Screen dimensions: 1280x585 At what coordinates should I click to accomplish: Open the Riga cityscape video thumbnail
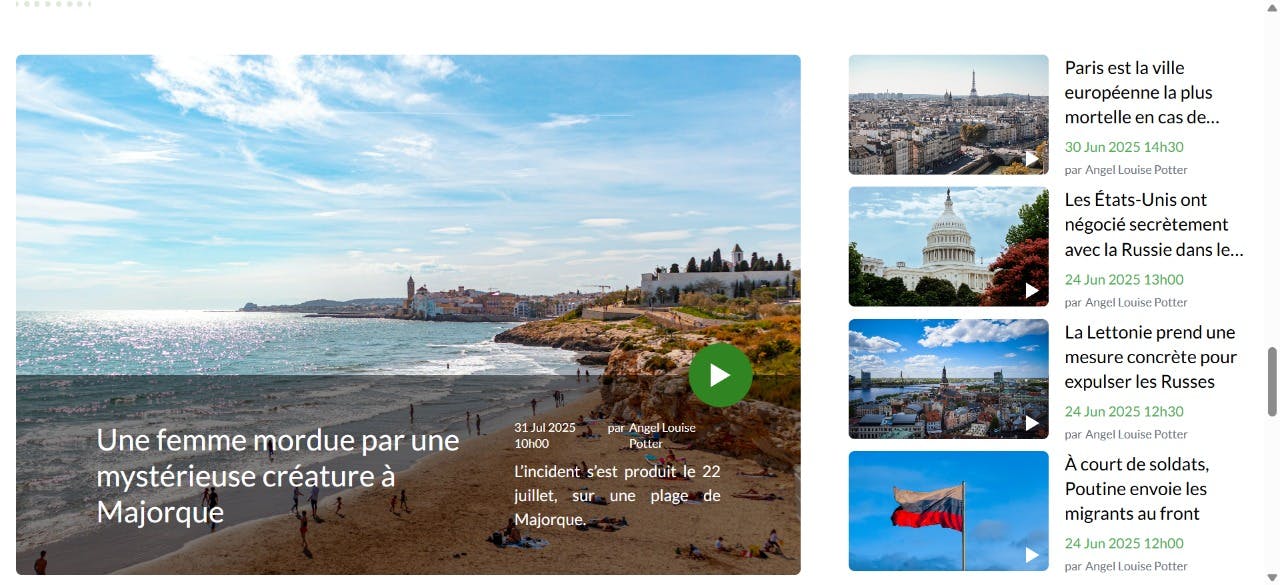(948, 379)
